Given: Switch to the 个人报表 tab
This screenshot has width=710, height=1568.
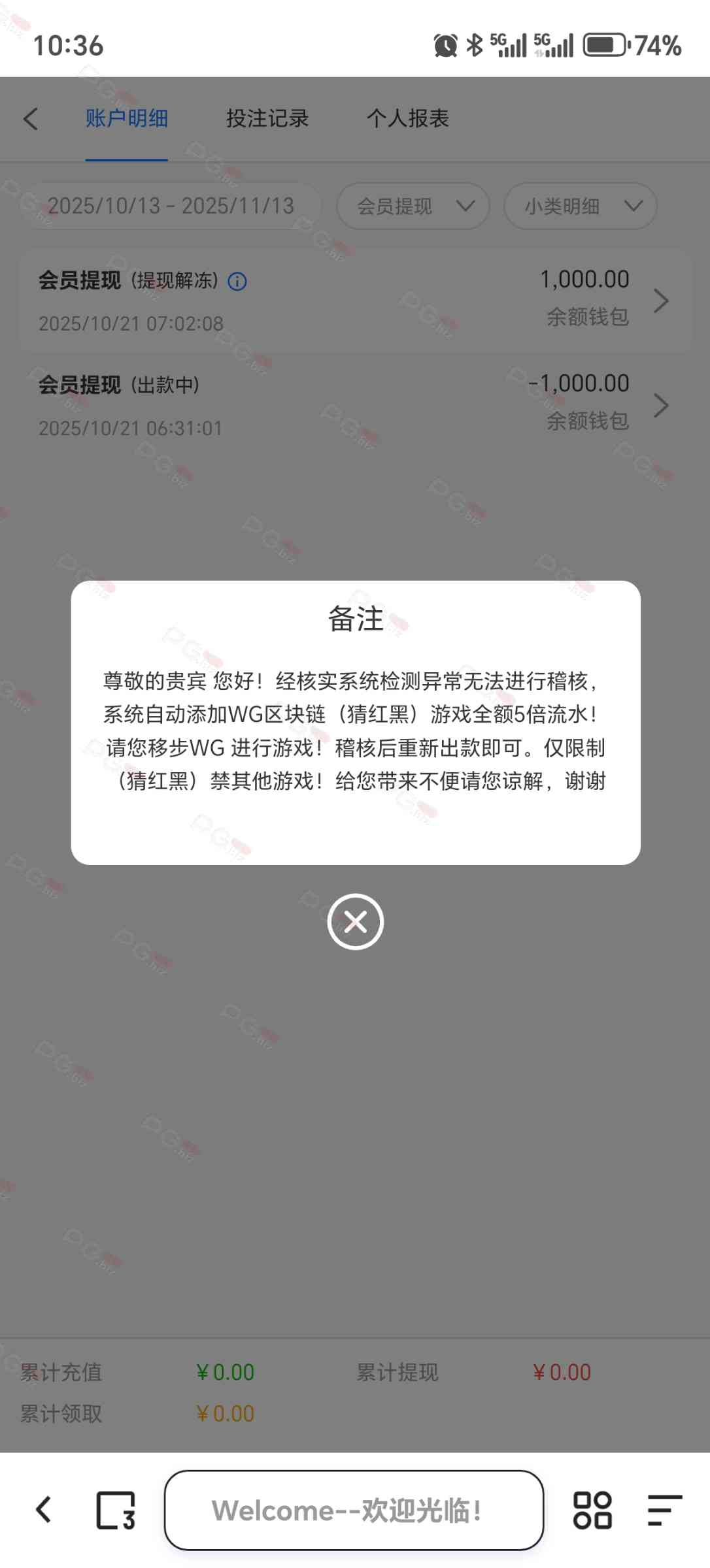Looking at the screenshot, I should 407,118.
